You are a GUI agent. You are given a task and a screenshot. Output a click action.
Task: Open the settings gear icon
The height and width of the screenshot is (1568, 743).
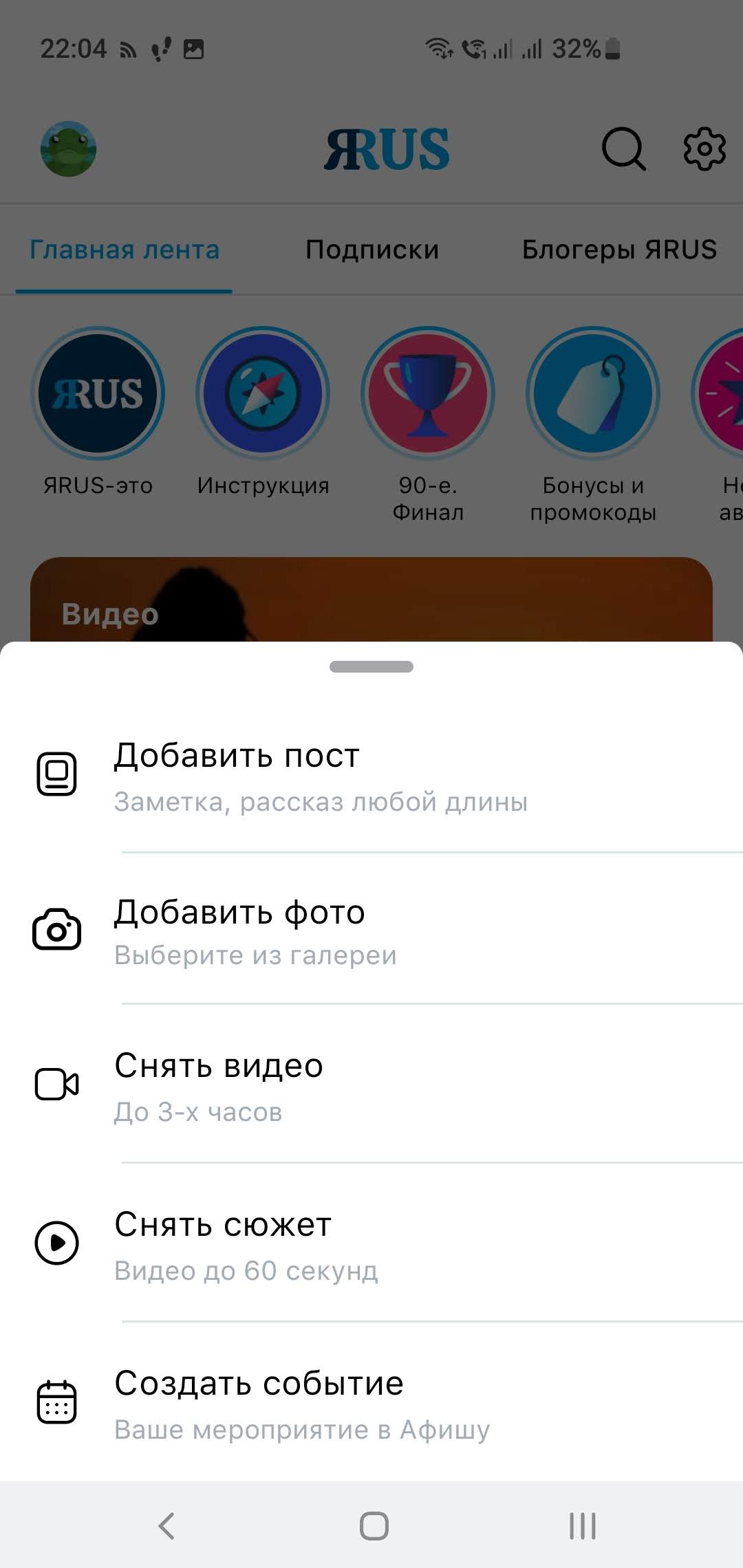pyautogui.click(x=704, y=148)
